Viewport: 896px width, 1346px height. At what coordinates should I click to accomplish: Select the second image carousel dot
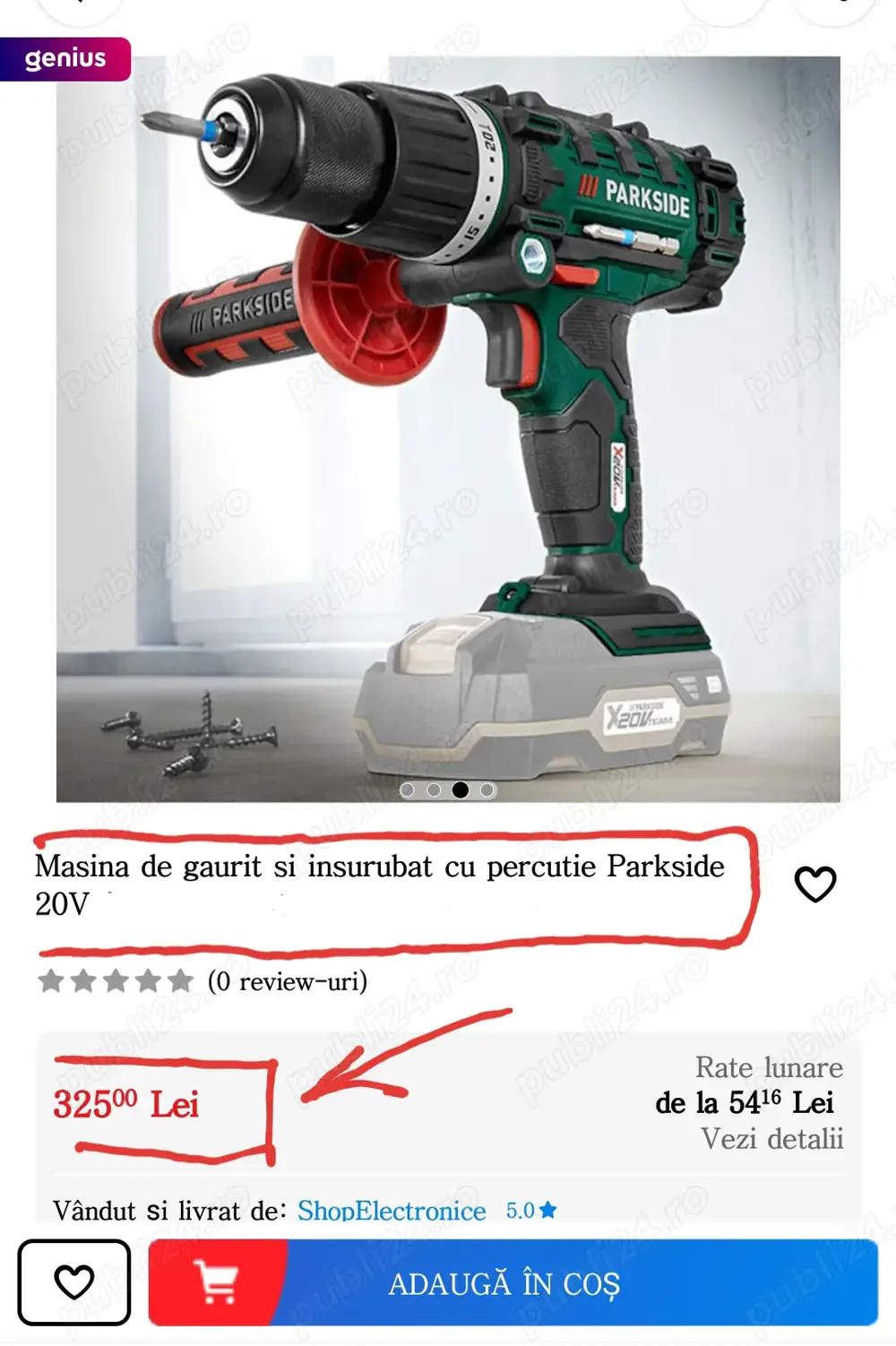pos(435,789)
